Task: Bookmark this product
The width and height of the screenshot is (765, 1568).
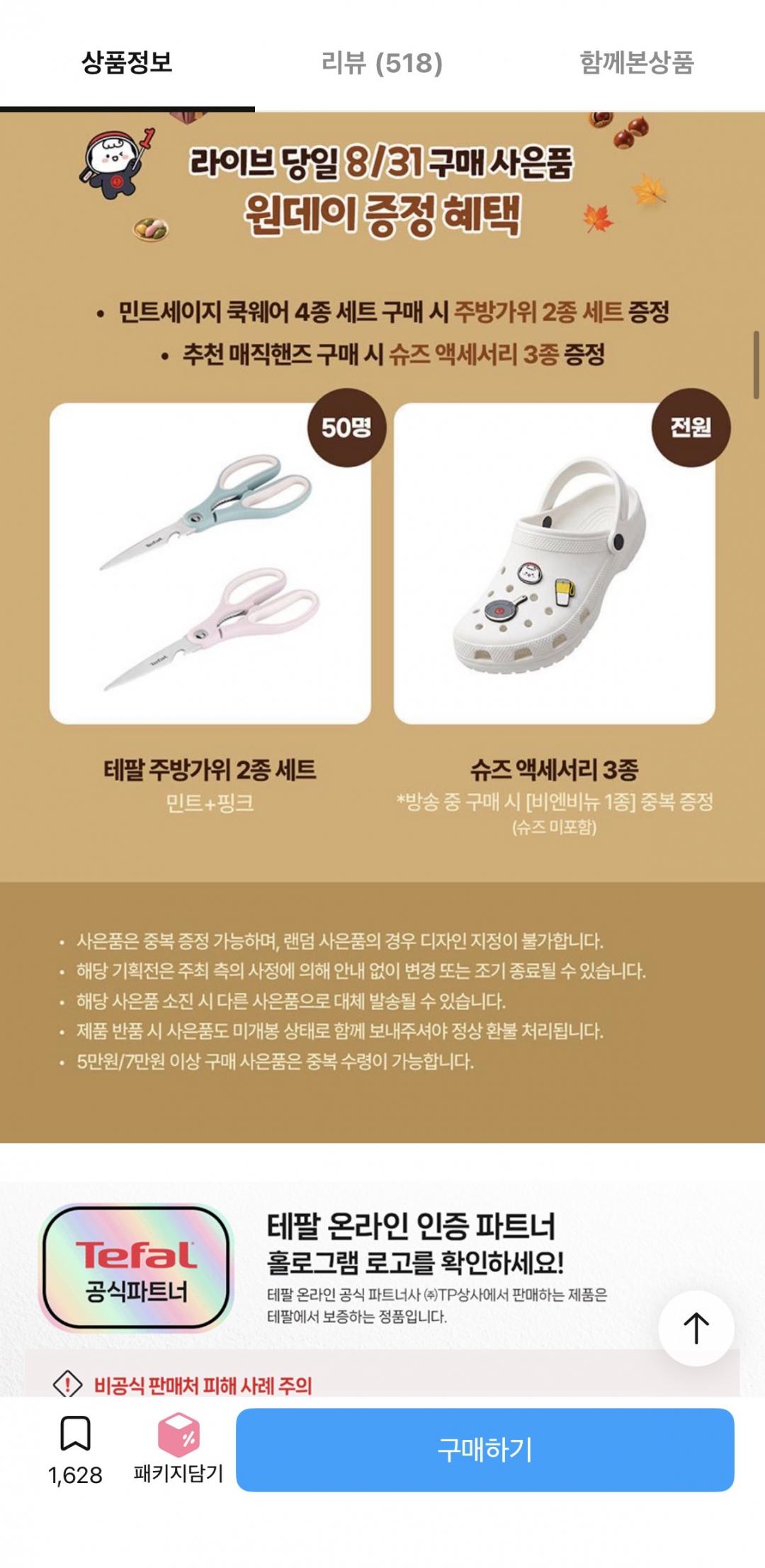Action: click(x=75, y=1448)
